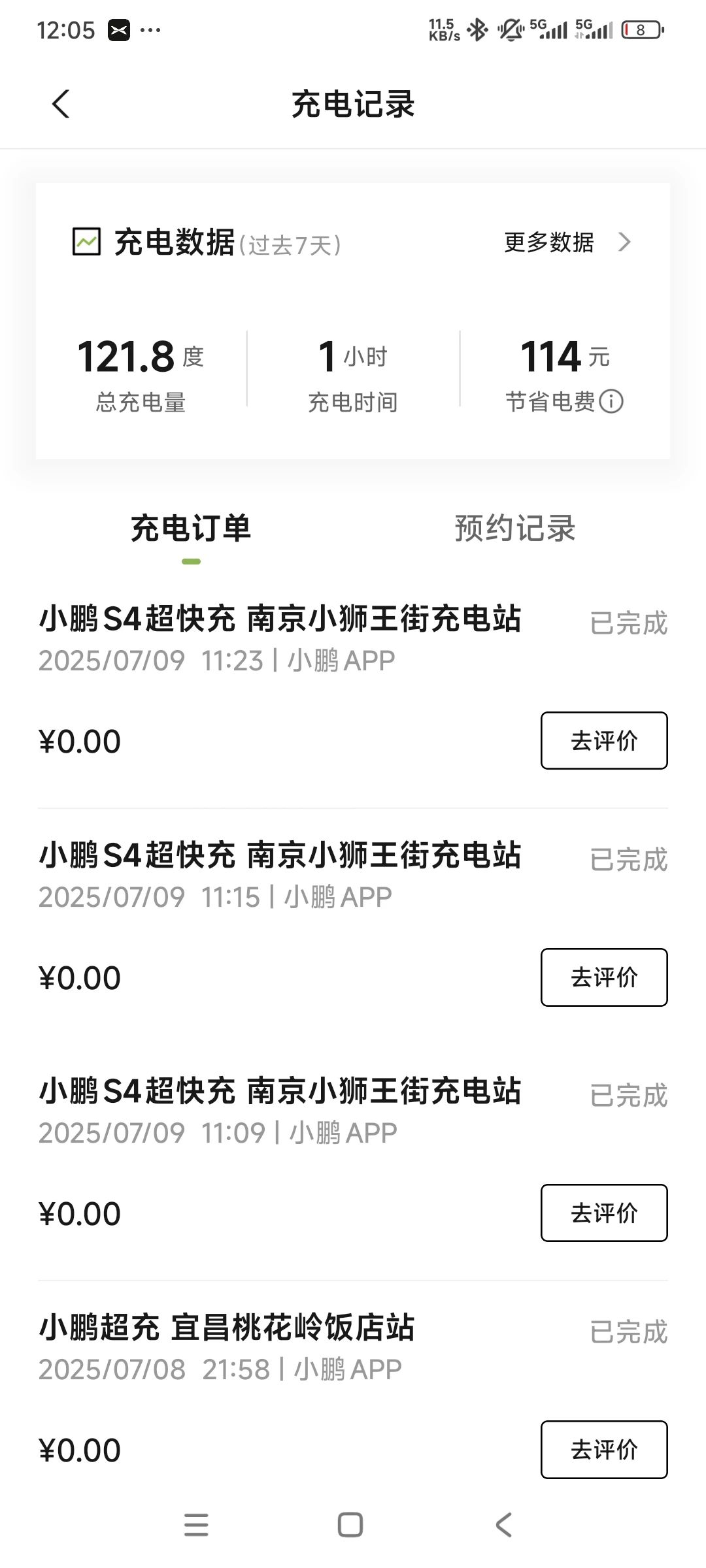The height and width of the screenshot is (1568, 706).
Task: Tap the system home button
Action: click(x=350, y=1525)
